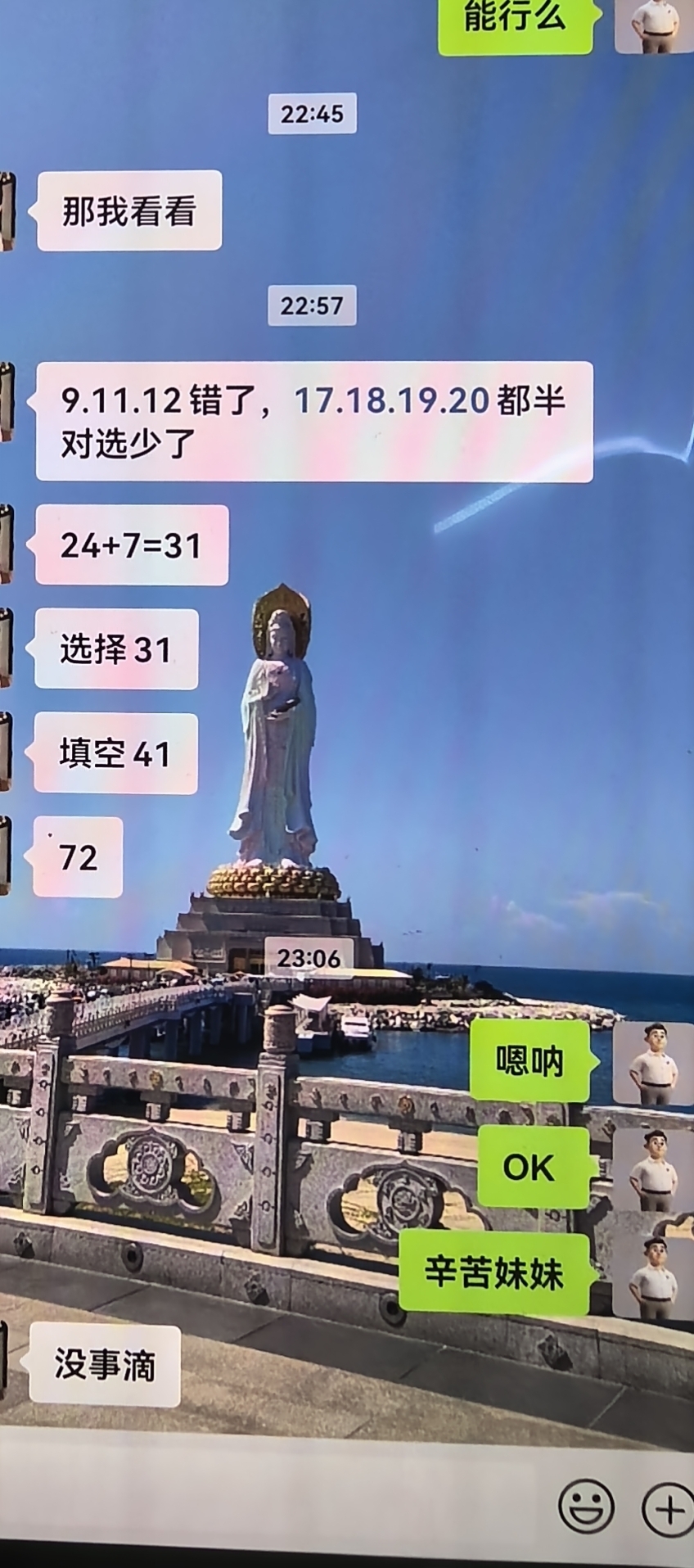694x1568 pixels.
Task: Open my avatar beside the 嗯呐 message
Action: [653, 1062]
